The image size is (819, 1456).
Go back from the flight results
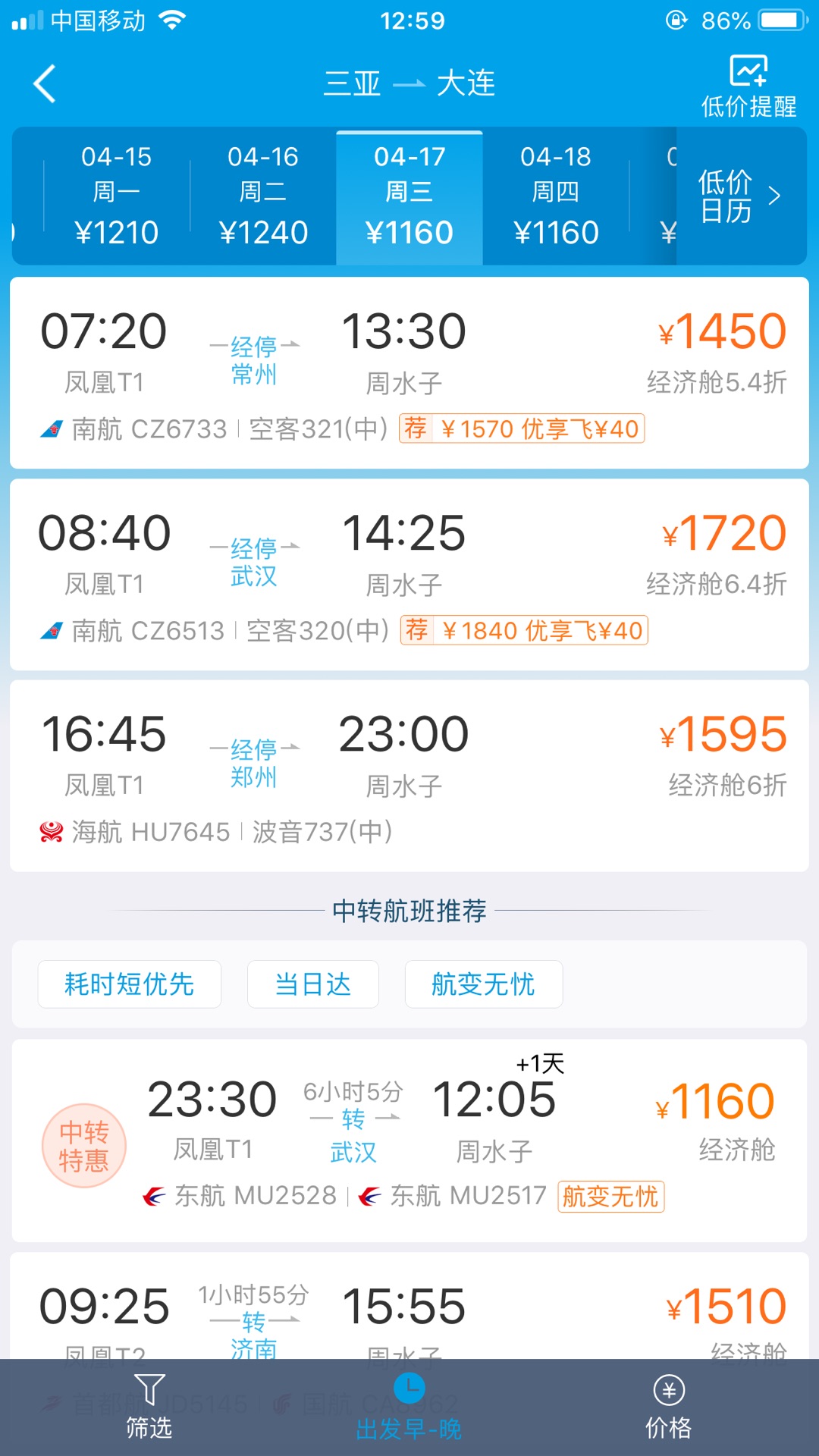click(45, 83)
